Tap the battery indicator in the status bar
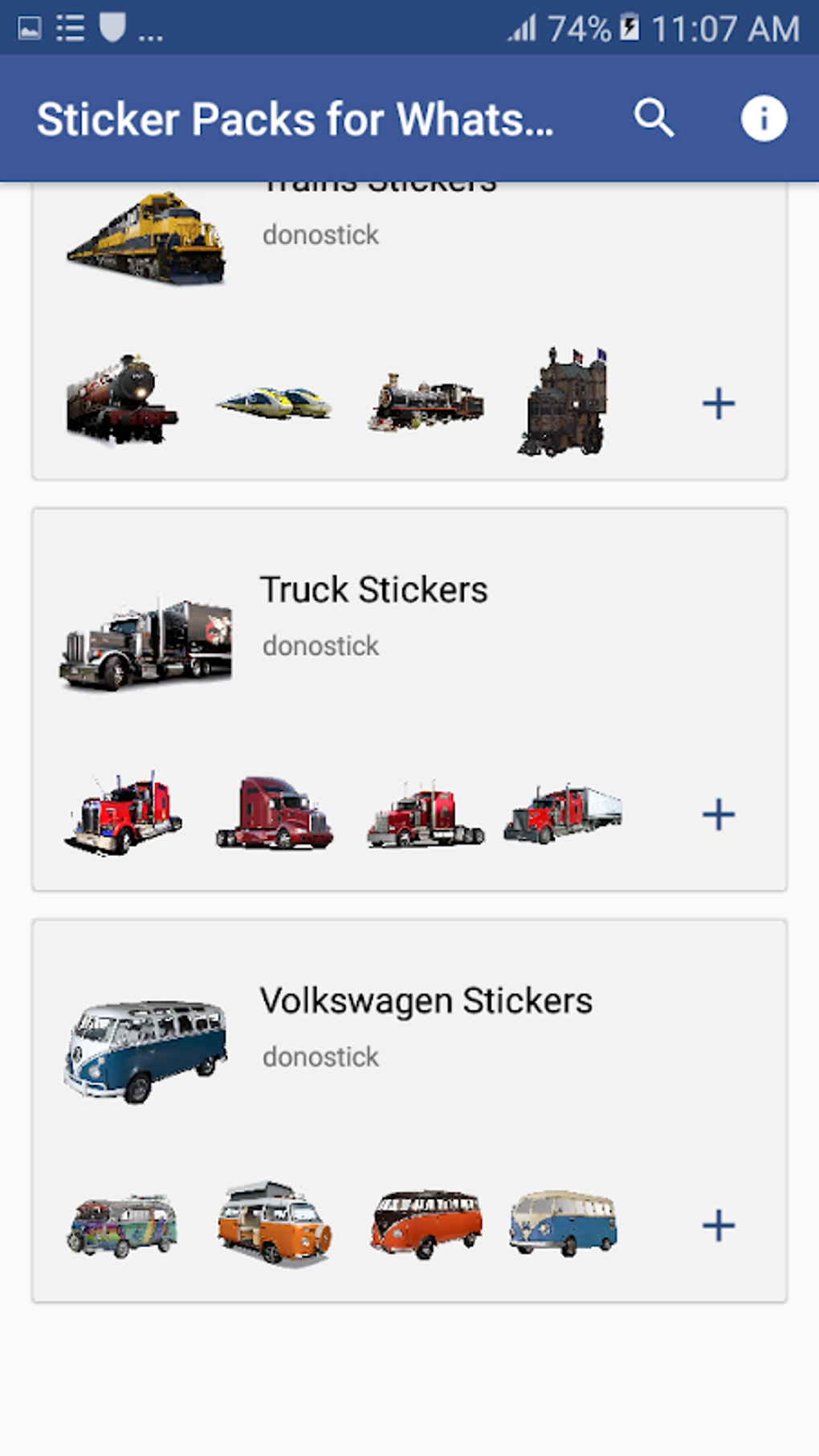 [629, 28]
